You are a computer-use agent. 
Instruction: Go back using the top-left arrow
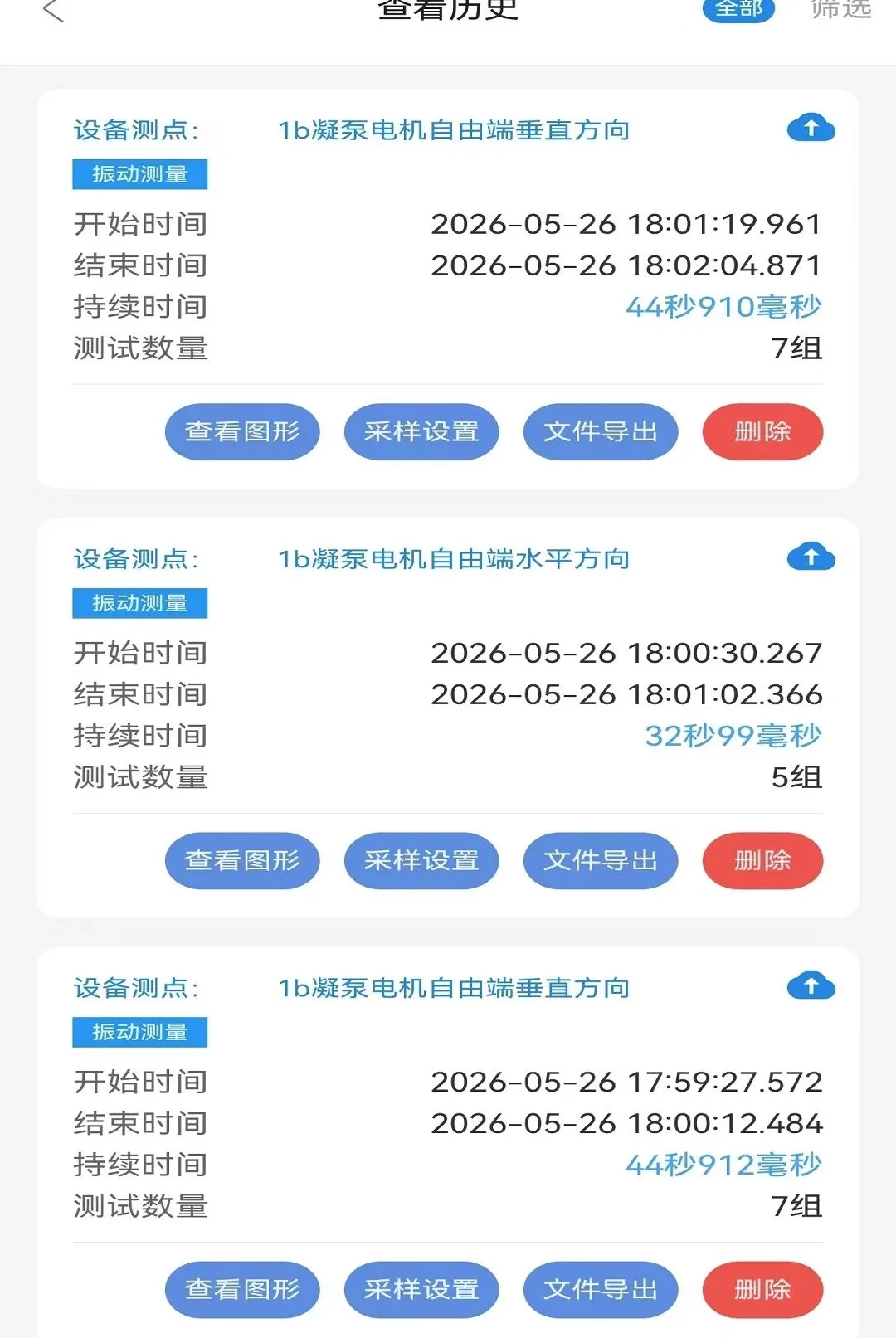(53, 11)
